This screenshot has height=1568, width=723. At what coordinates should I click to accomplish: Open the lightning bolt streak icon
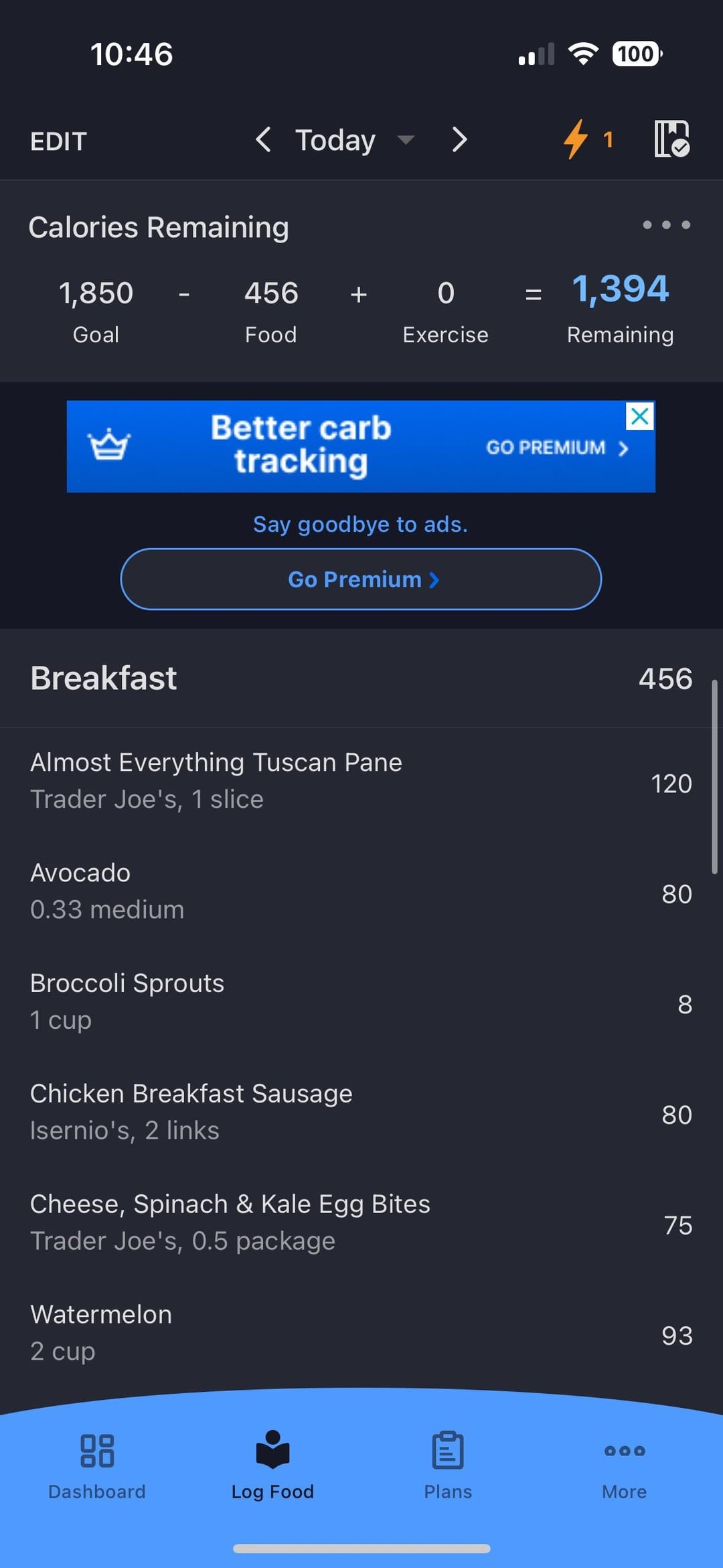tap(587, 139)
